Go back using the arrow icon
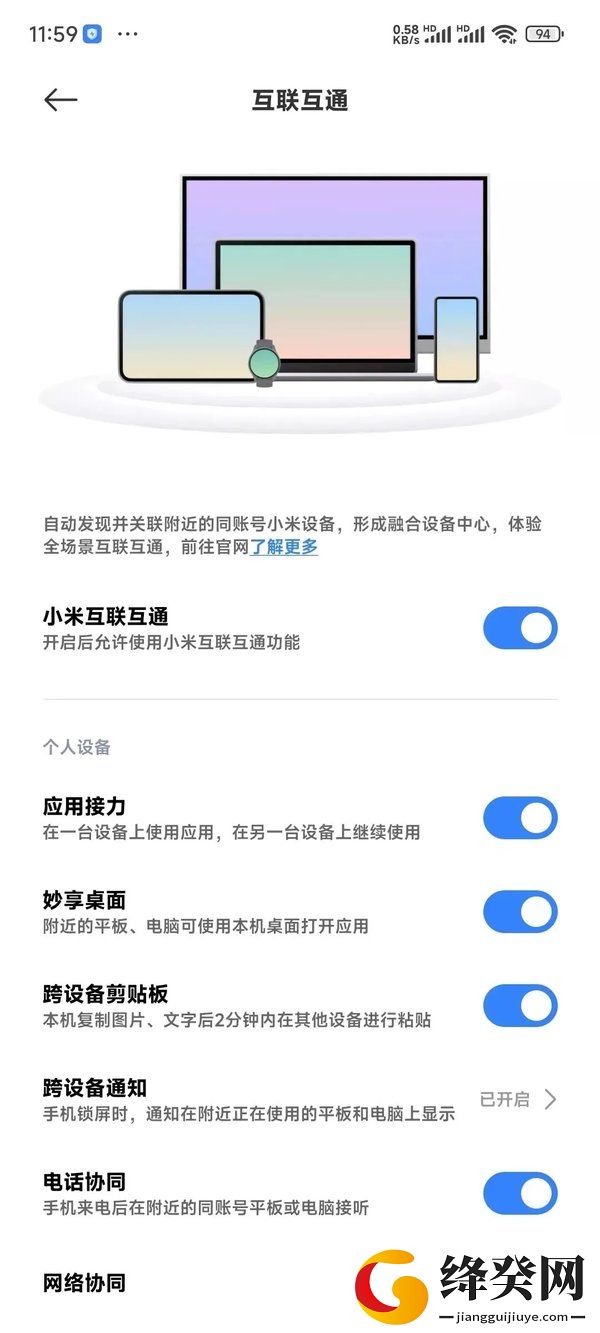600x1333 pixels. point(61,100)
